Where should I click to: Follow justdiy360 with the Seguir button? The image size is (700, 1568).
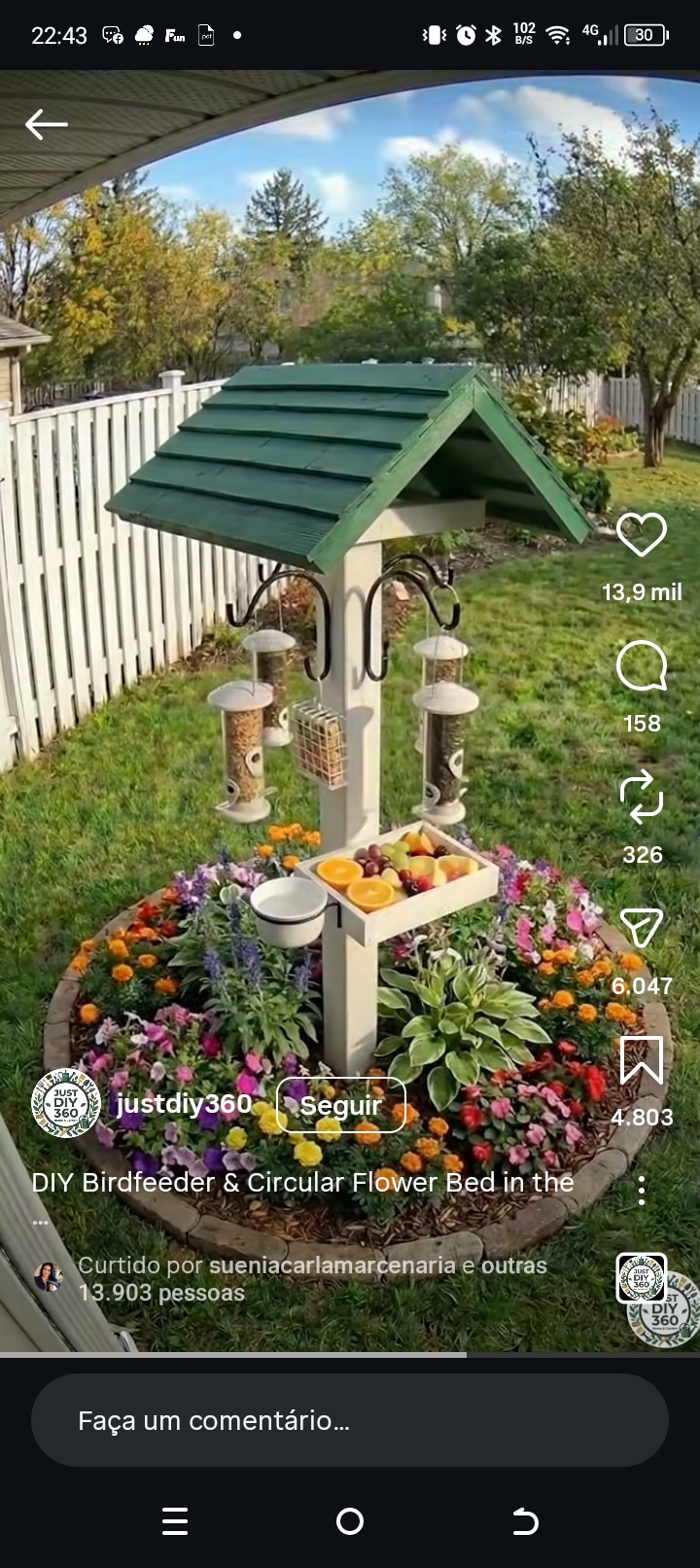point(340,1105)
